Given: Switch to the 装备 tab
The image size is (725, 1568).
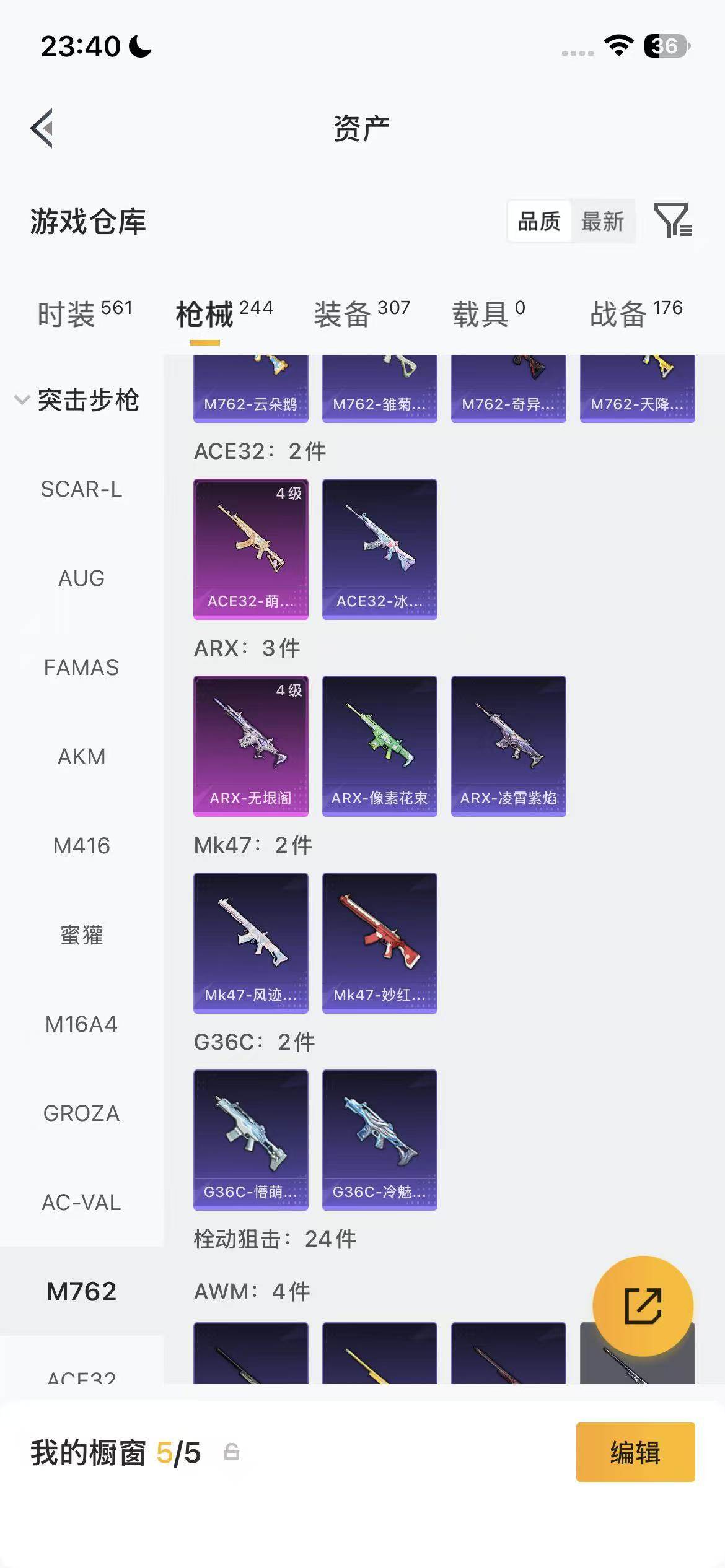Looking at the screenshot, I should [x=361, y=313].
